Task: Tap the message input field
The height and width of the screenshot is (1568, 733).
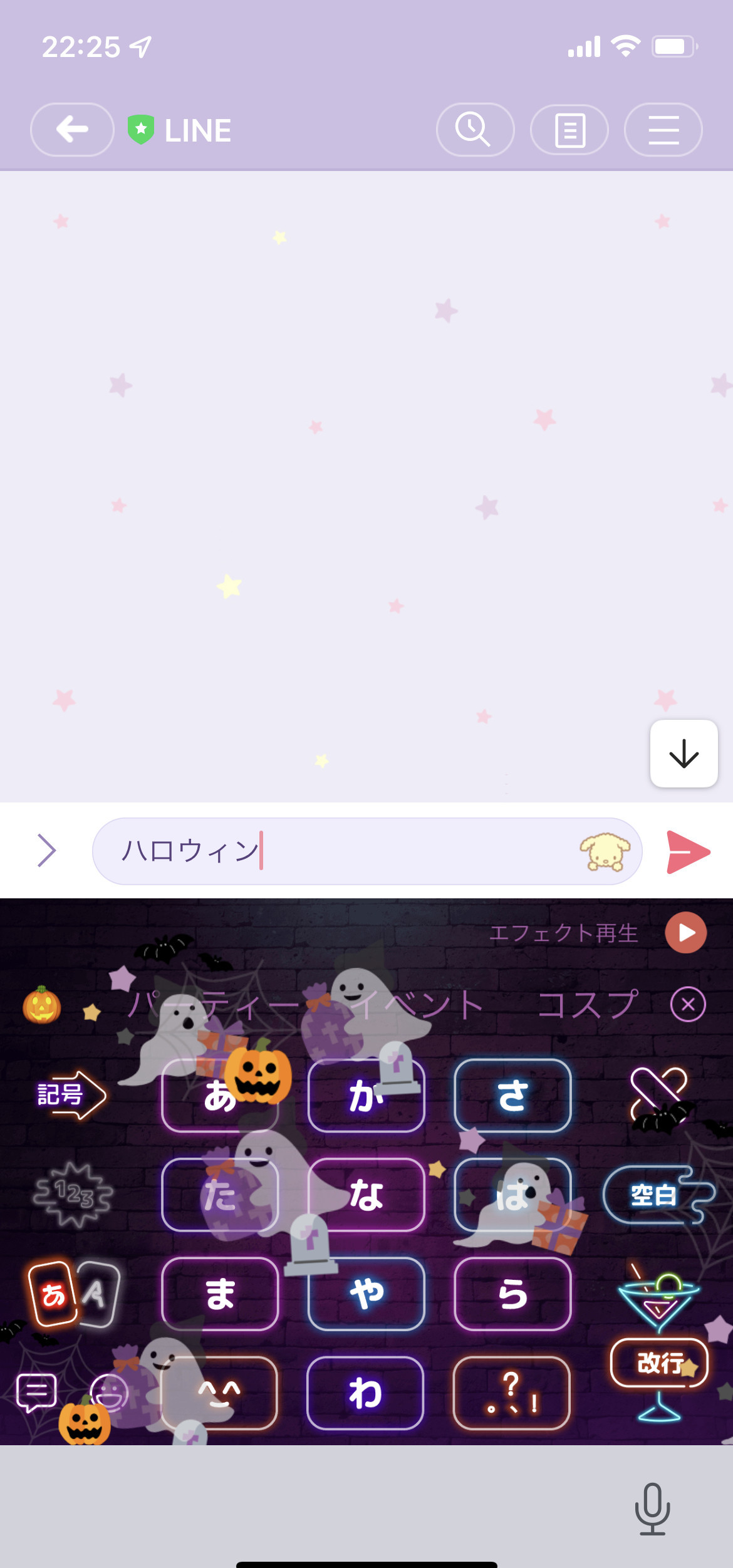Action: [338, 851]
